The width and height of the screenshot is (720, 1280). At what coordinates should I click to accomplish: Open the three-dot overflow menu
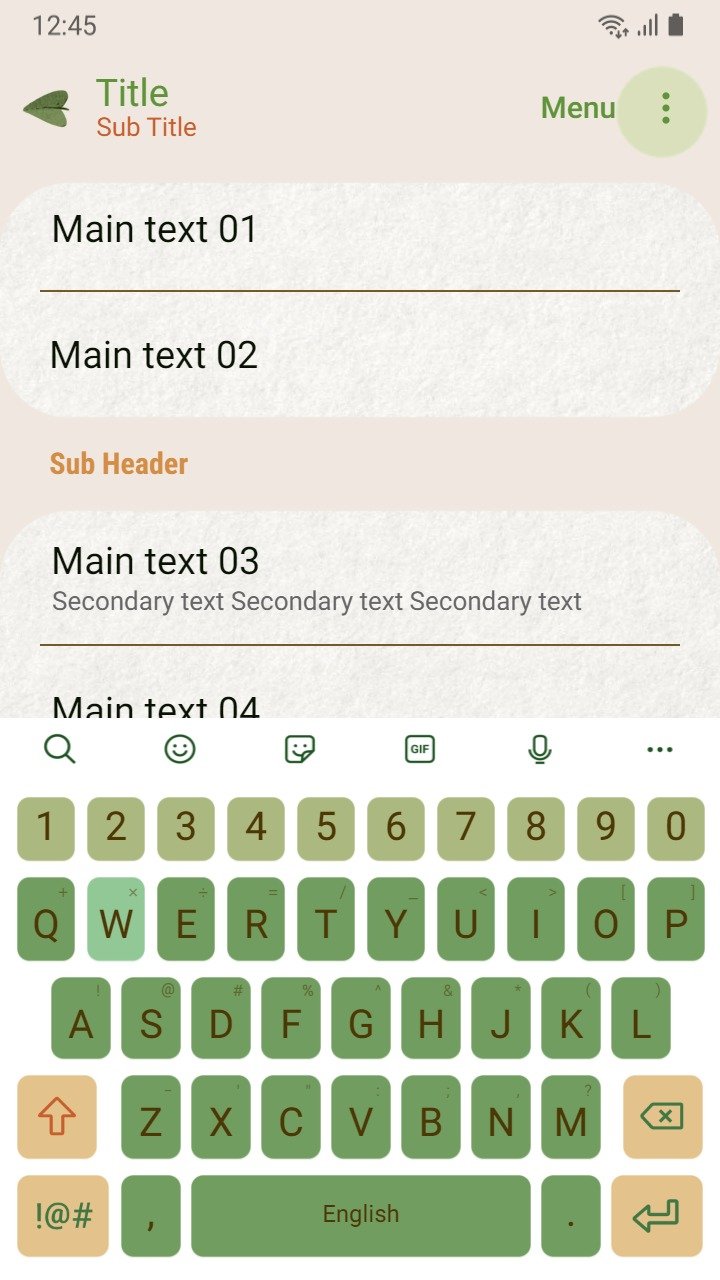pyautogui.click(x=665, y=109)
